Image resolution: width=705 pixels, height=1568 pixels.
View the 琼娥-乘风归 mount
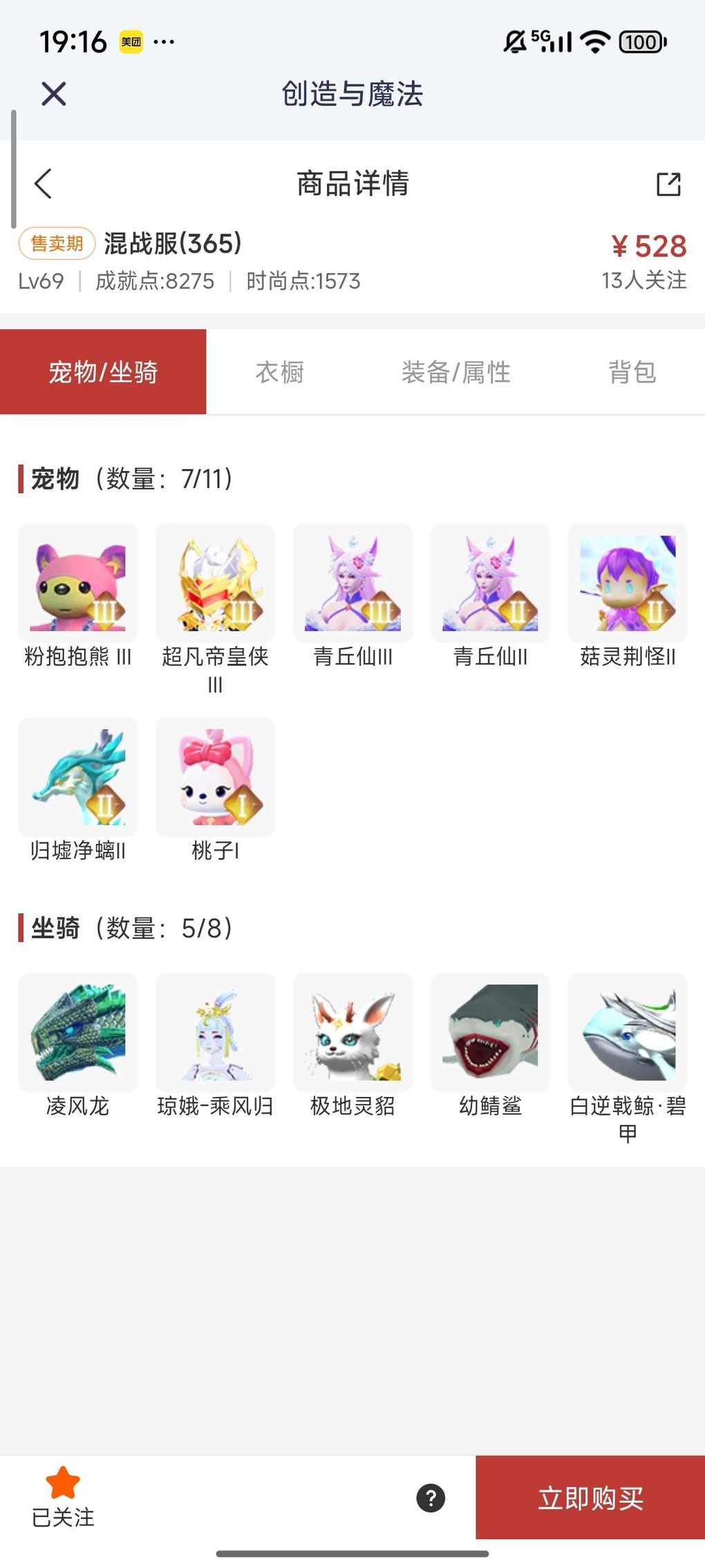(x=215, y=1033)
